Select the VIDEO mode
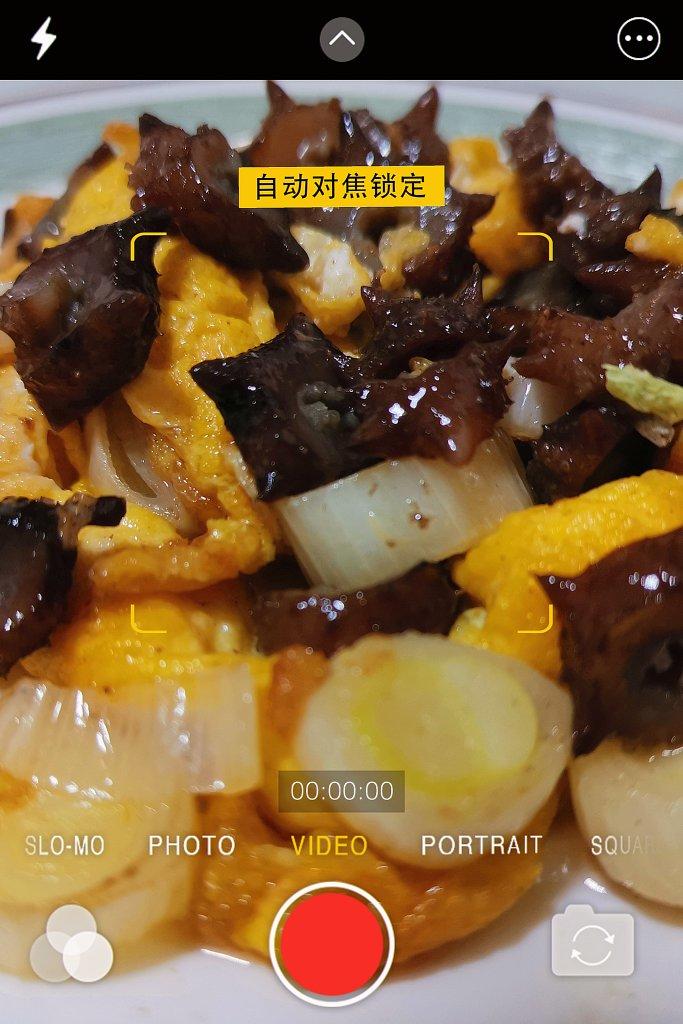683x1024 pixels. pos(330,846)
